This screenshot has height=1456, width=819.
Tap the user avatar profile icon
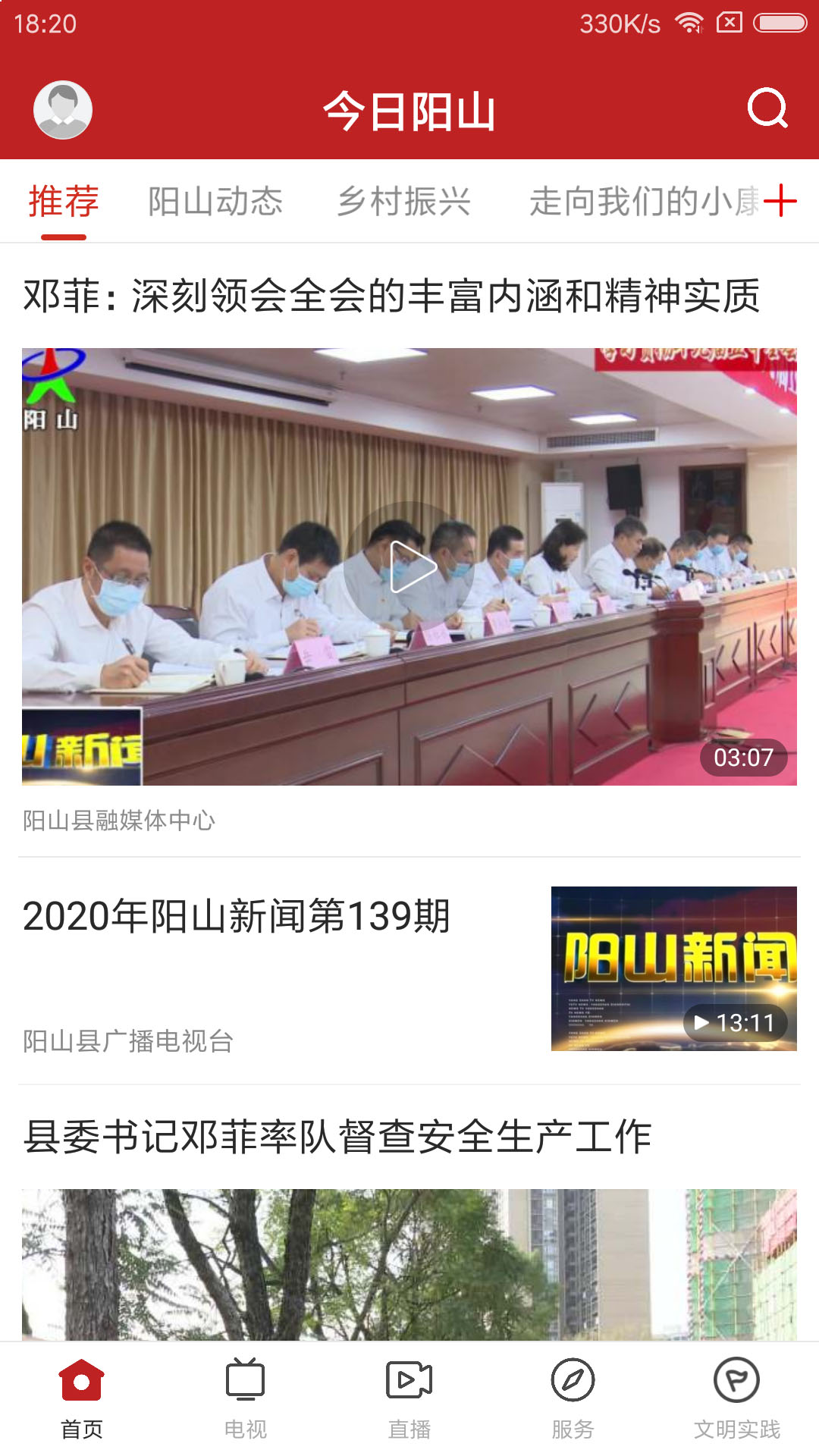61,108
